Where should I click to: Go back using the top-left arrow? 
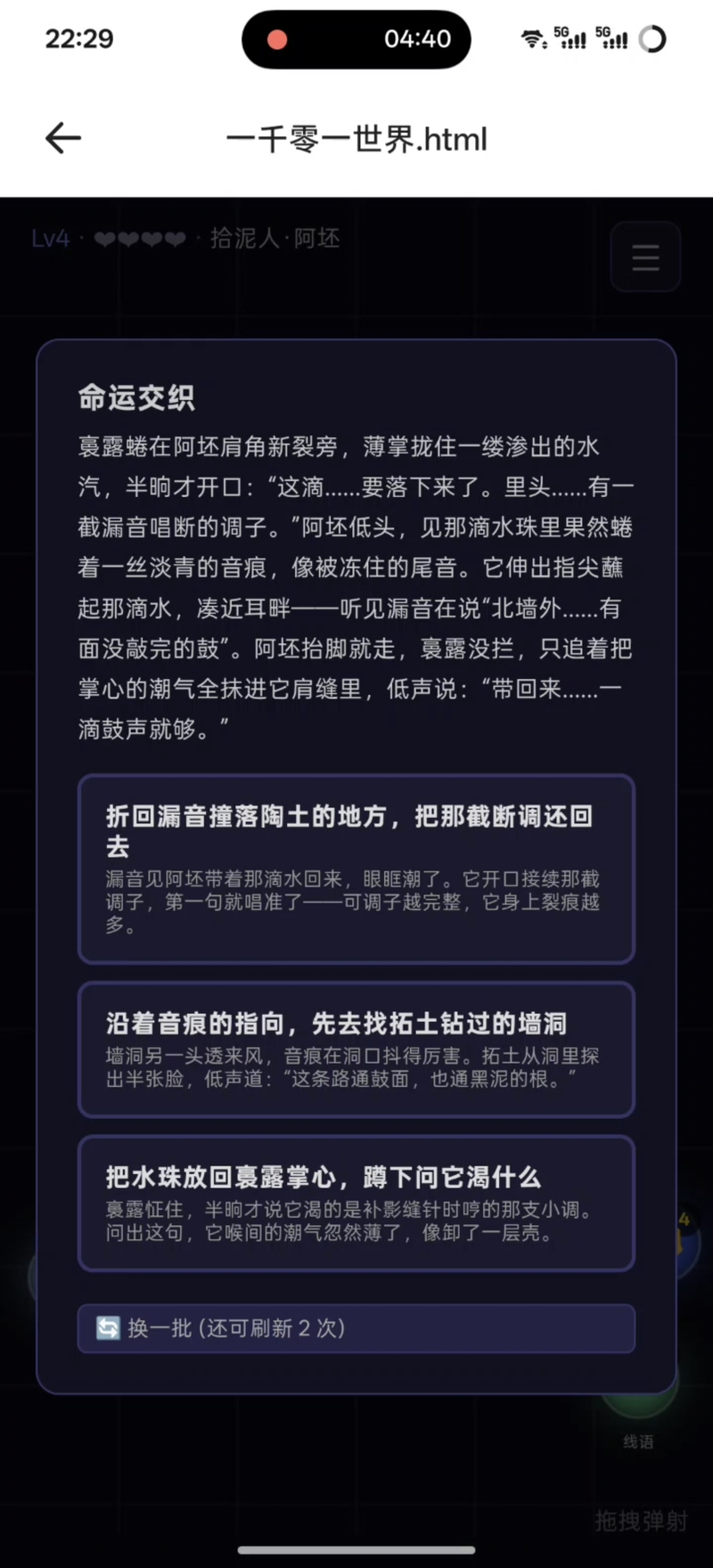(63, 138)
